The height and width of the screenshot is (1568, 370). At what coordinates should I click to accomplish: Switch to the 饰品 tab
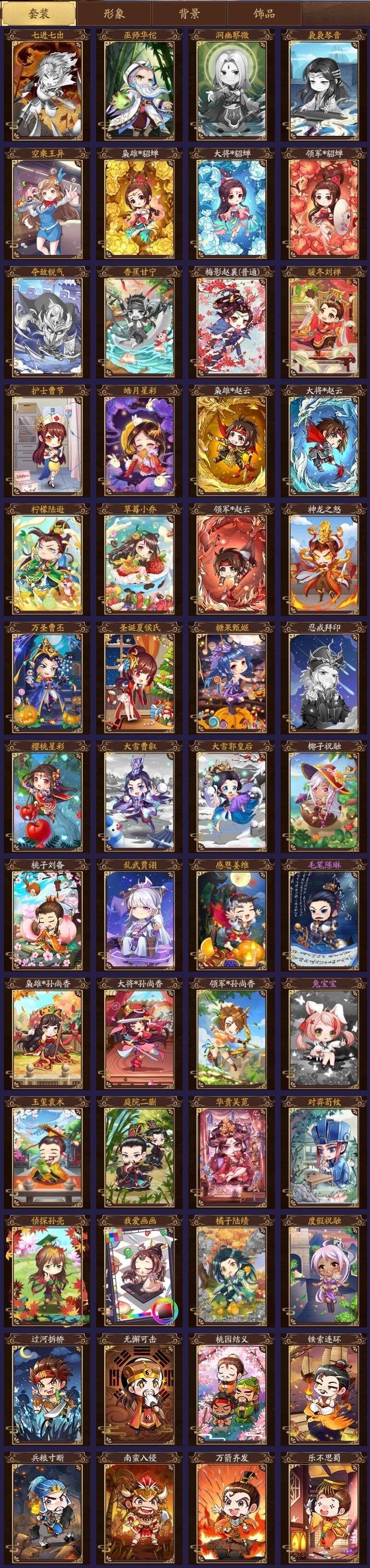264,13
